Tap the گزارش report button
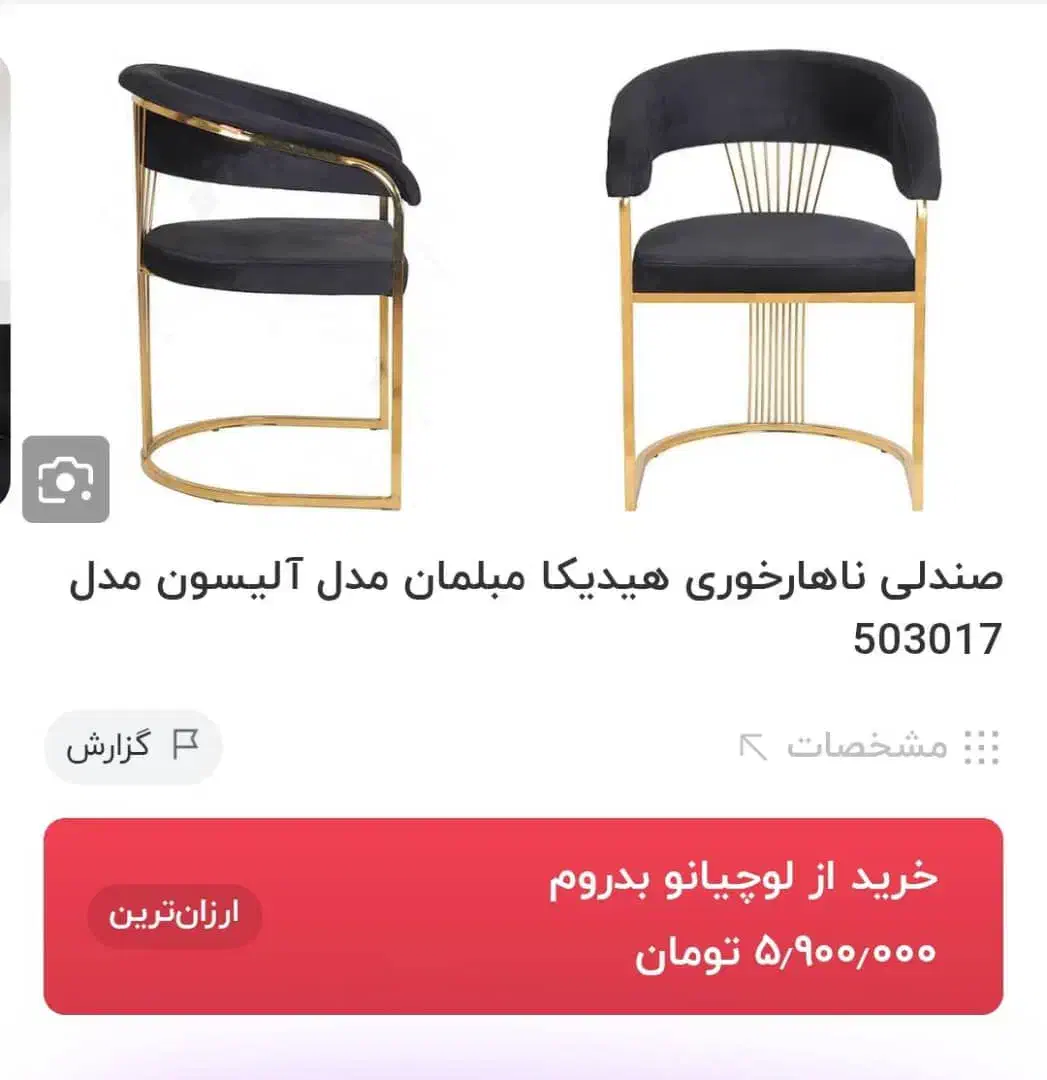Screen dimensions: 1047x1080 130,744
